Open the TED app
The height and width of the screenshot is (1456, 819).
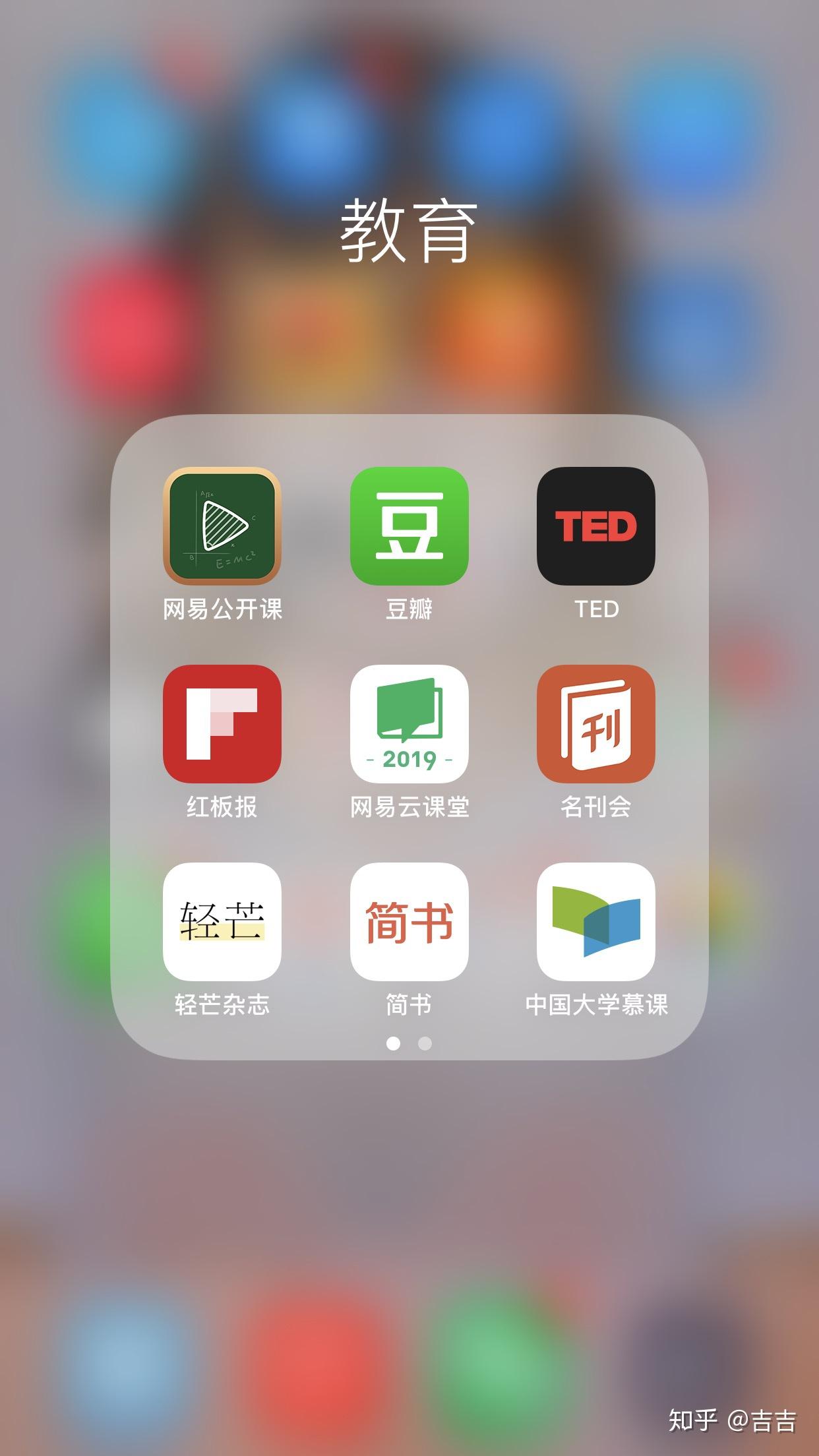click(595, 526)
